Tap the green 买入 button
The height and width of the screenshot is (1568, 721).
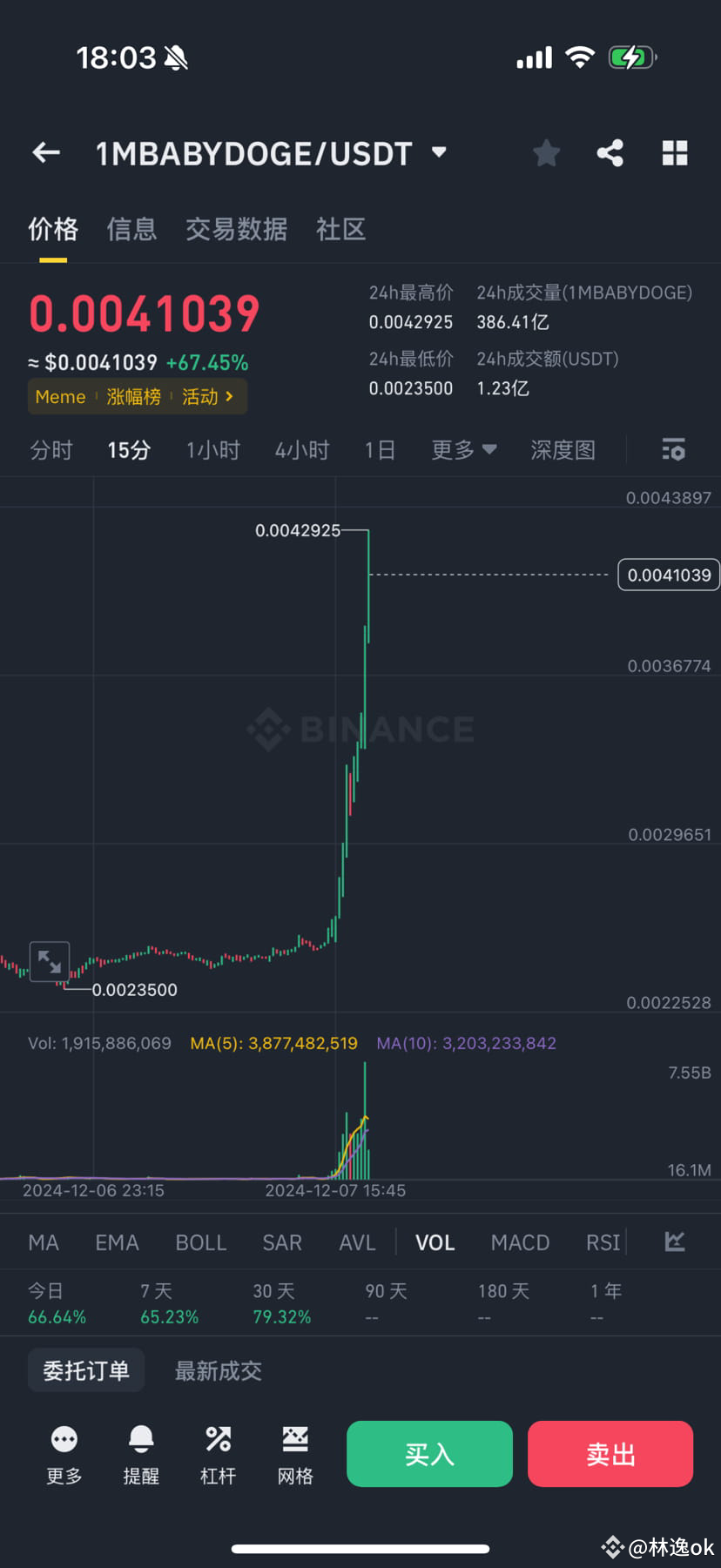click(x=429, y=1454)
